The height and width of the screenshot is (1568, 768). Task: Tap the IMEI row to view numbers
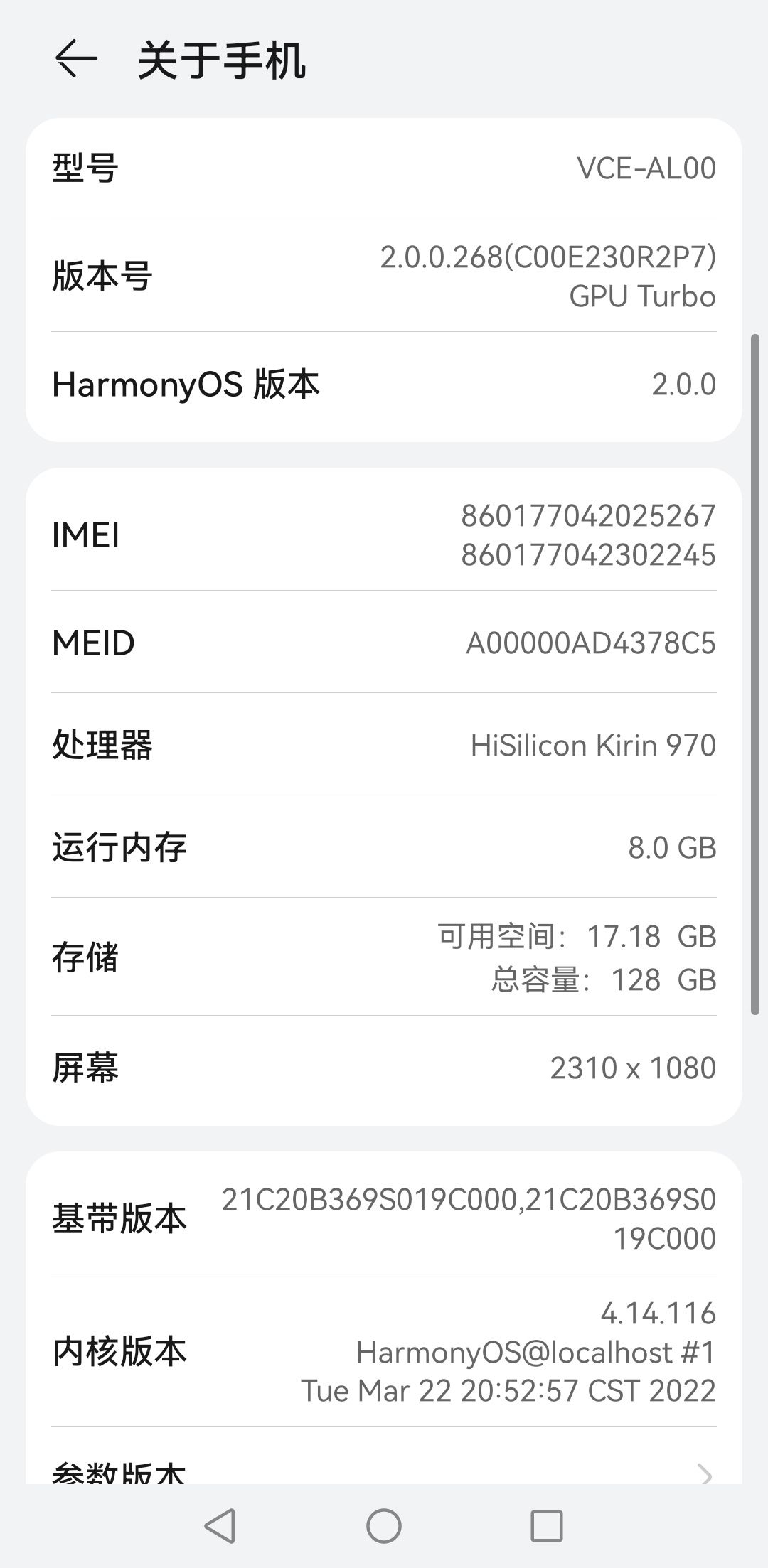pyautogui.click(x=384, y=537)
